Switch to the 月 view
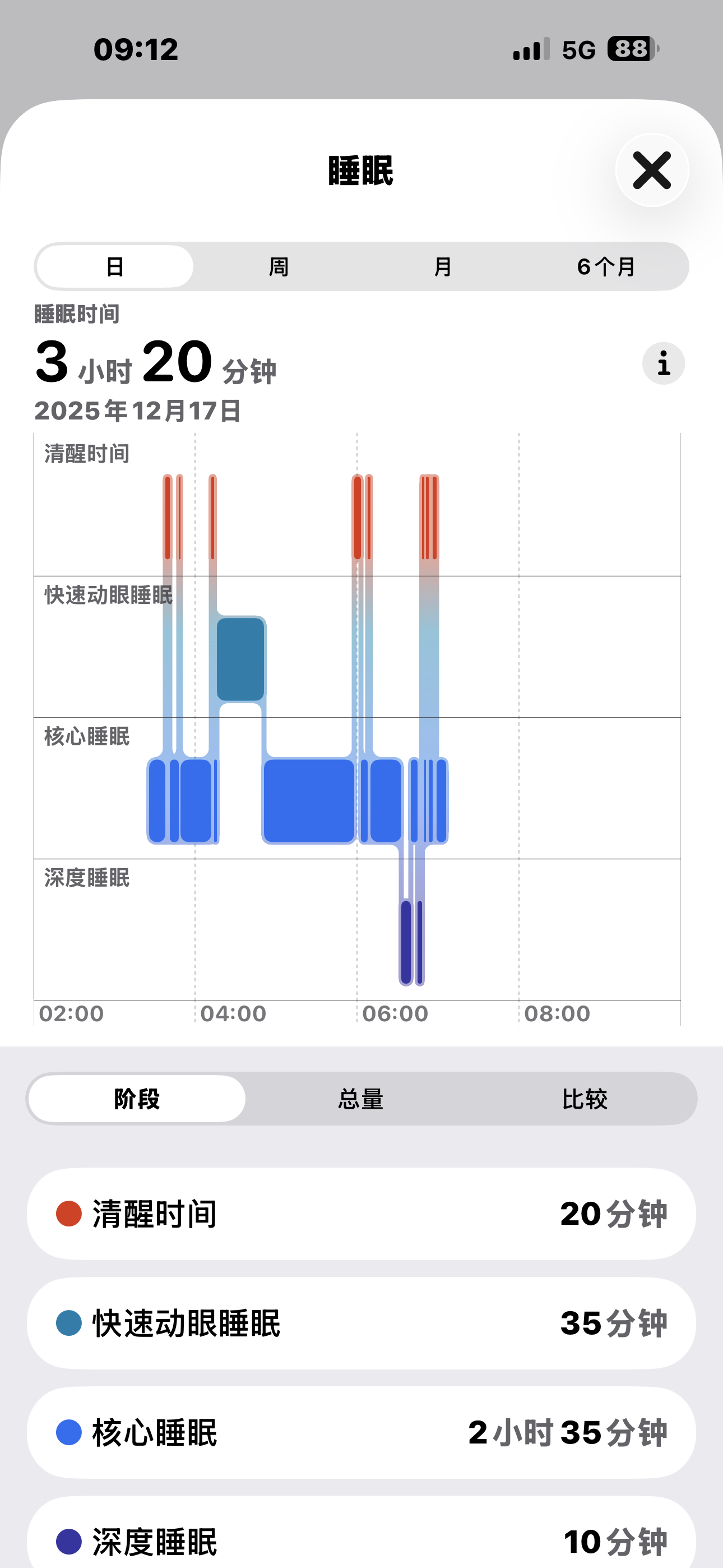Viewport: 723px width, 1568px height. [442, 266]
